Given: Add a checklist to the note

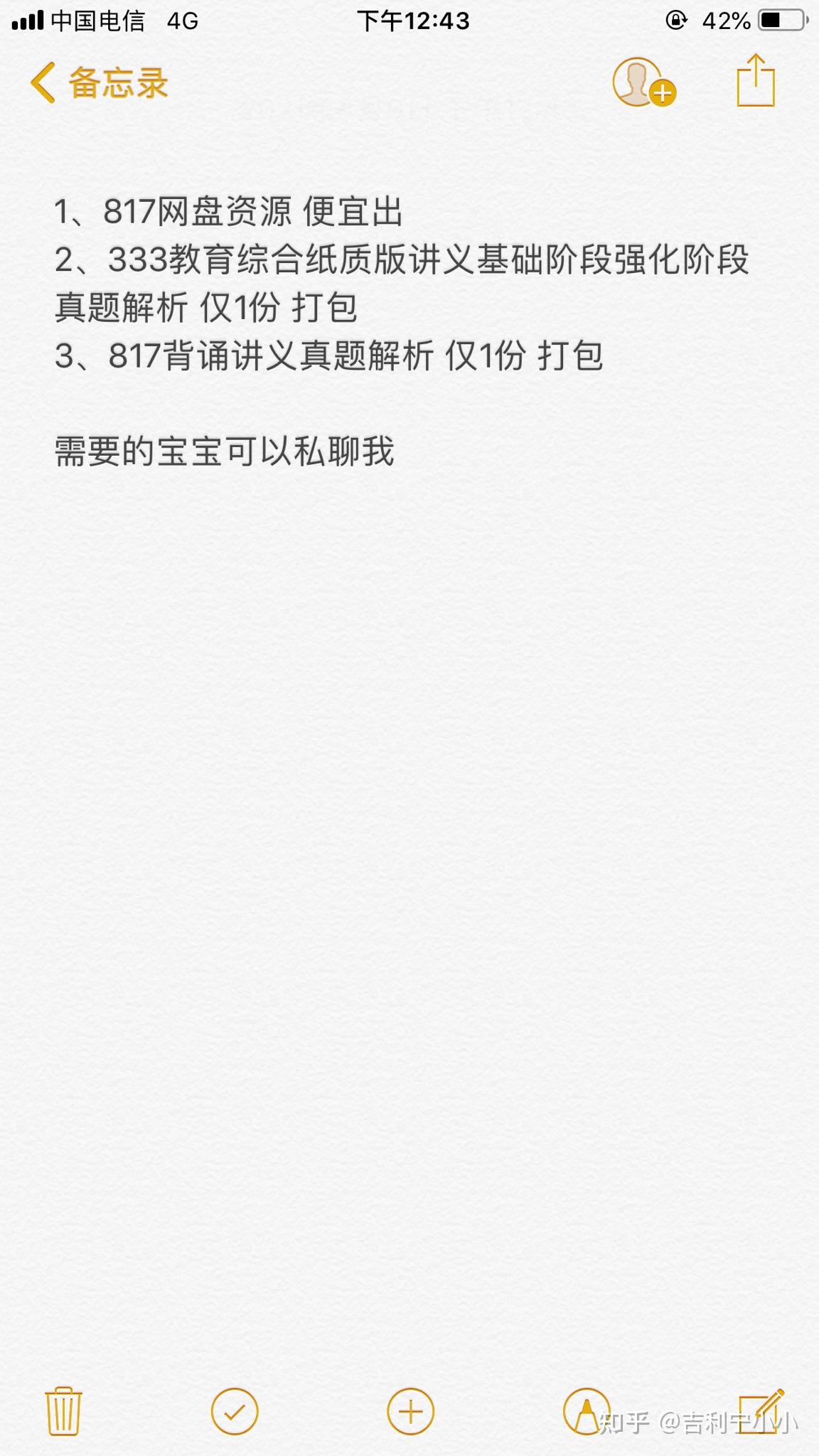Looking at the screenshot, I should tap(235, 1410).
